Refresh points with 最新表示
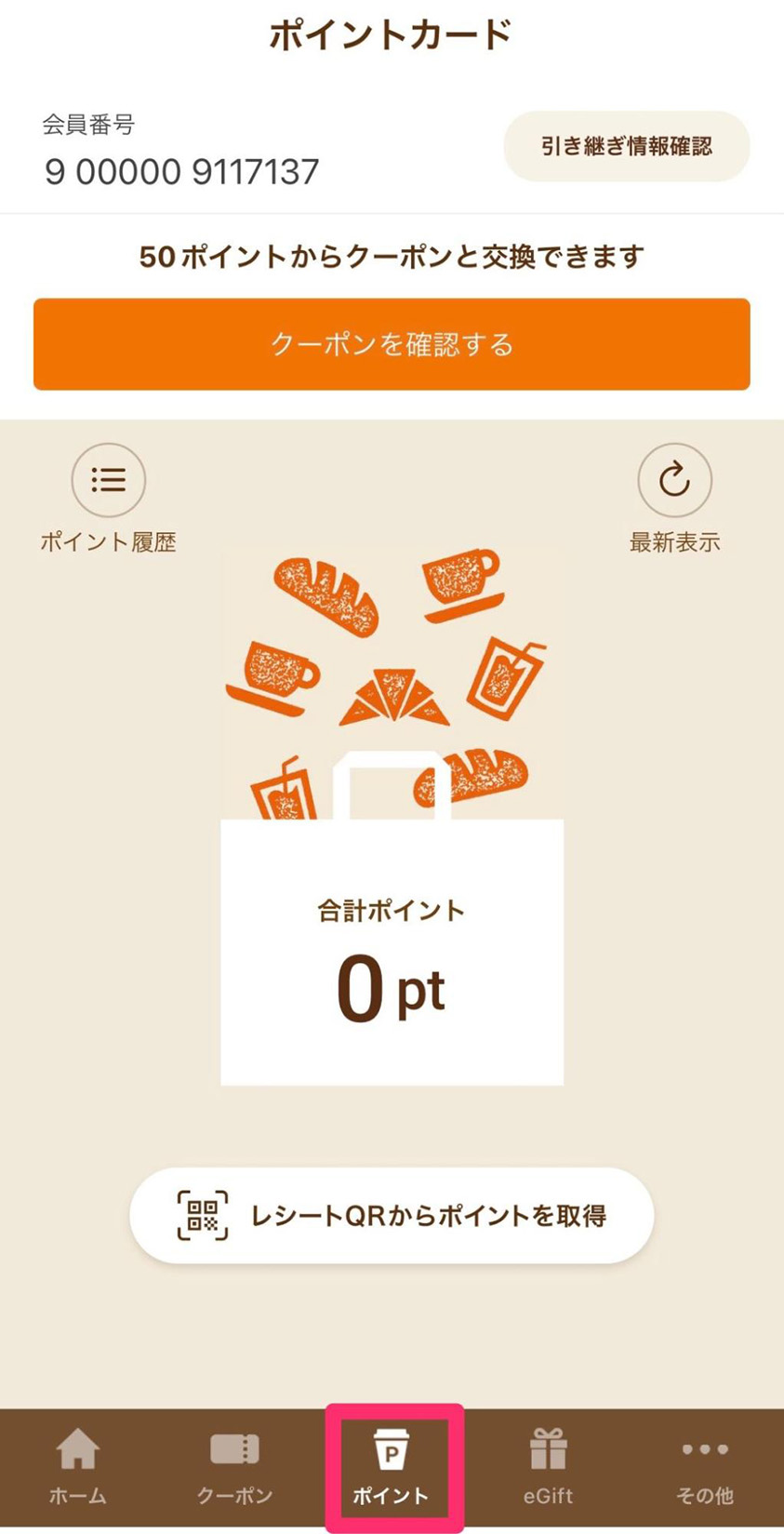This screenshot has height=1534, width=784. [674, 480]
